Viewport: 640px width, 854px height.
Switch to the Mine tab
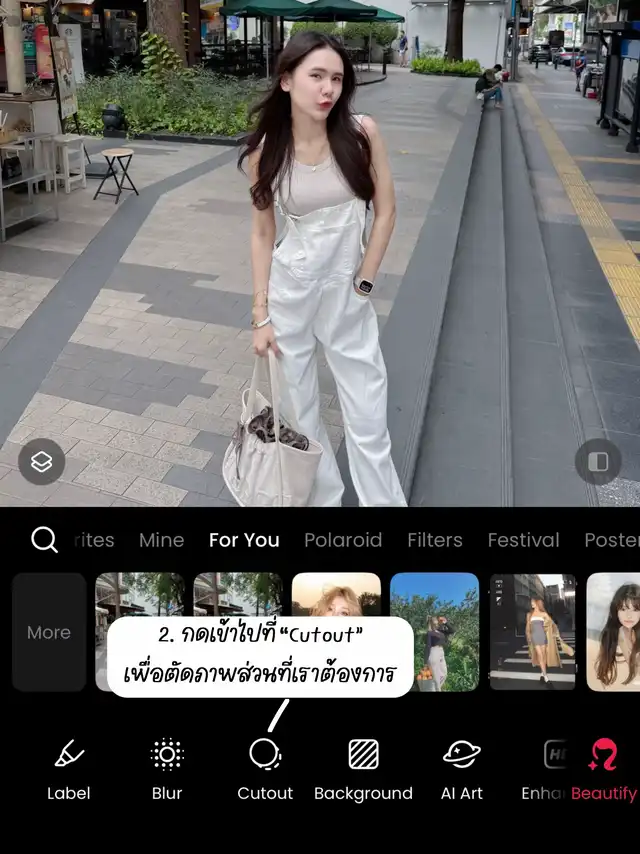[x=161, y=540]
